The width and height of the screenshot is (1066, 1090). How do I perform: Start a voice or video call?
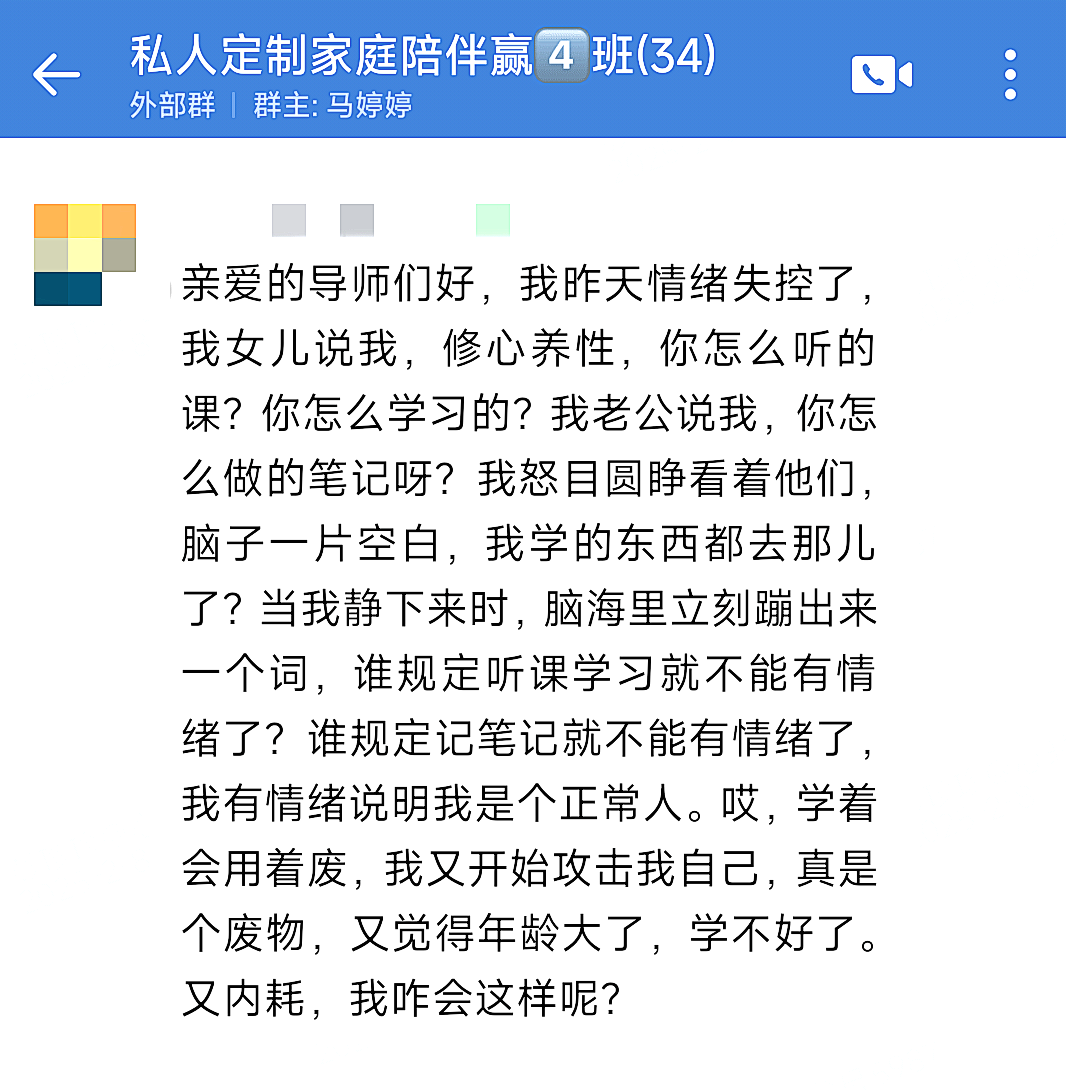881,75
